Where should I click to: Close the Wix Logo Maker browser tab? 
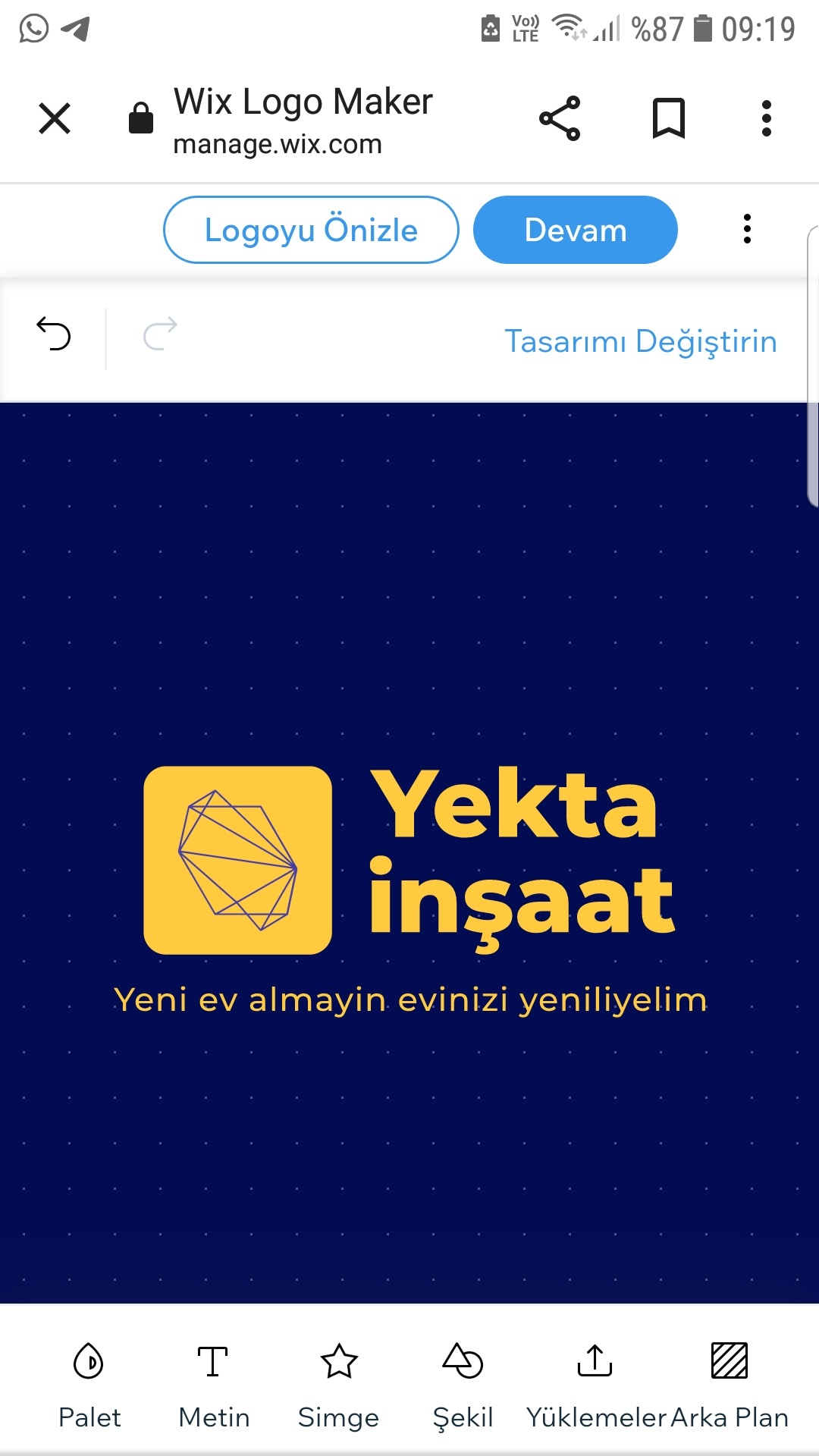(x=55, y=118)
